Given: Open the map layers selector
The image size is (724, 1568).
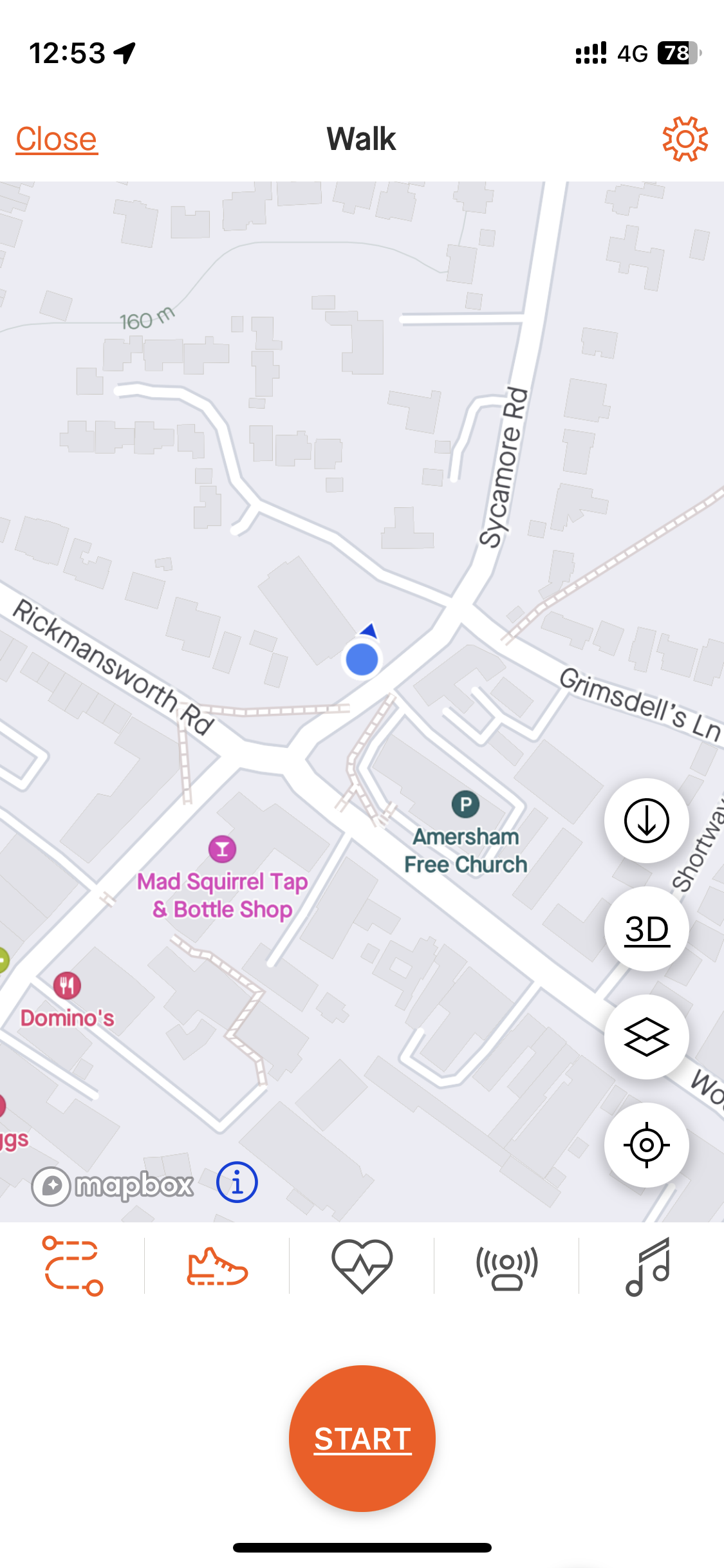Looking at the screenshot, I should pos(646,1037).
